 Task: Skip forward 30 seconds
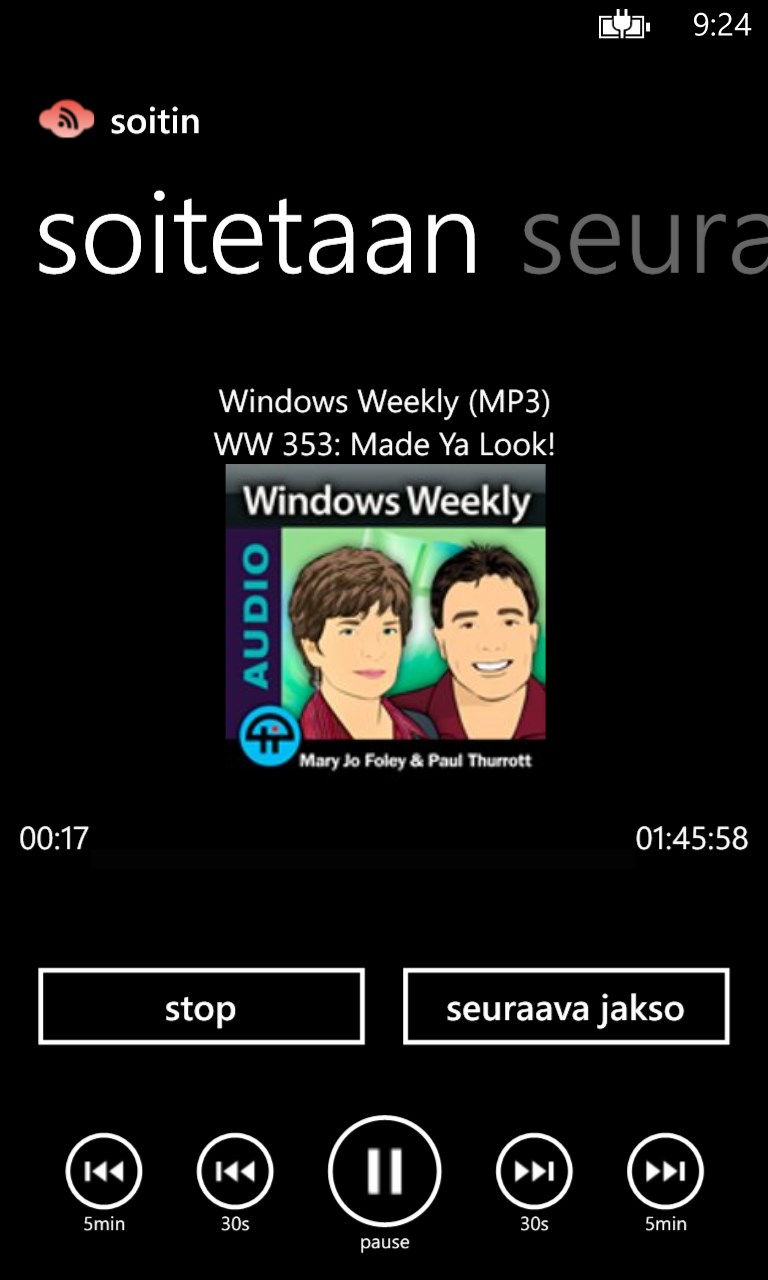coord(534,1171)
